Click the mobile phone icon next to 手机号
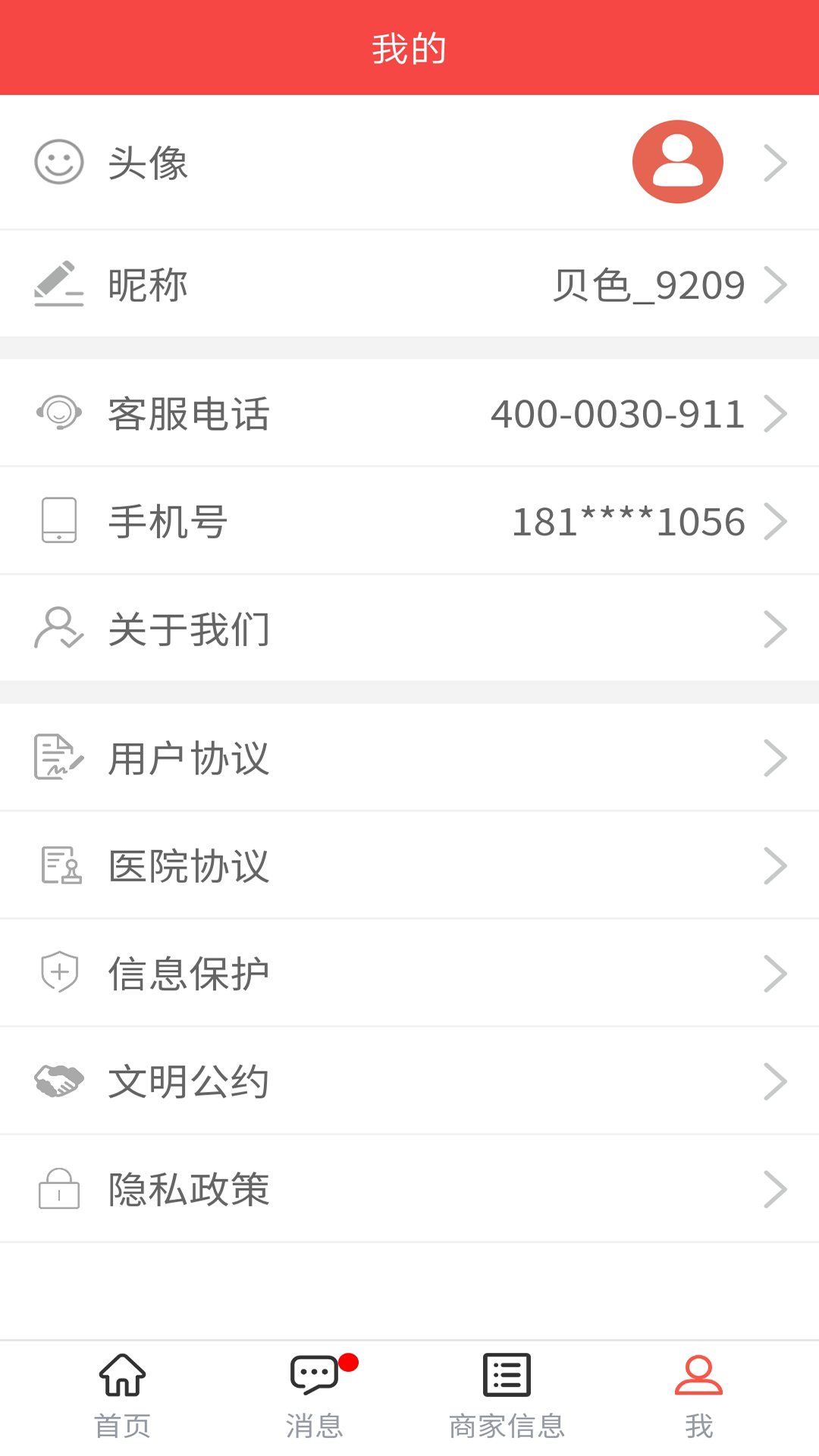The height and width of the screenshot is (1456, 819). point(59,519)
